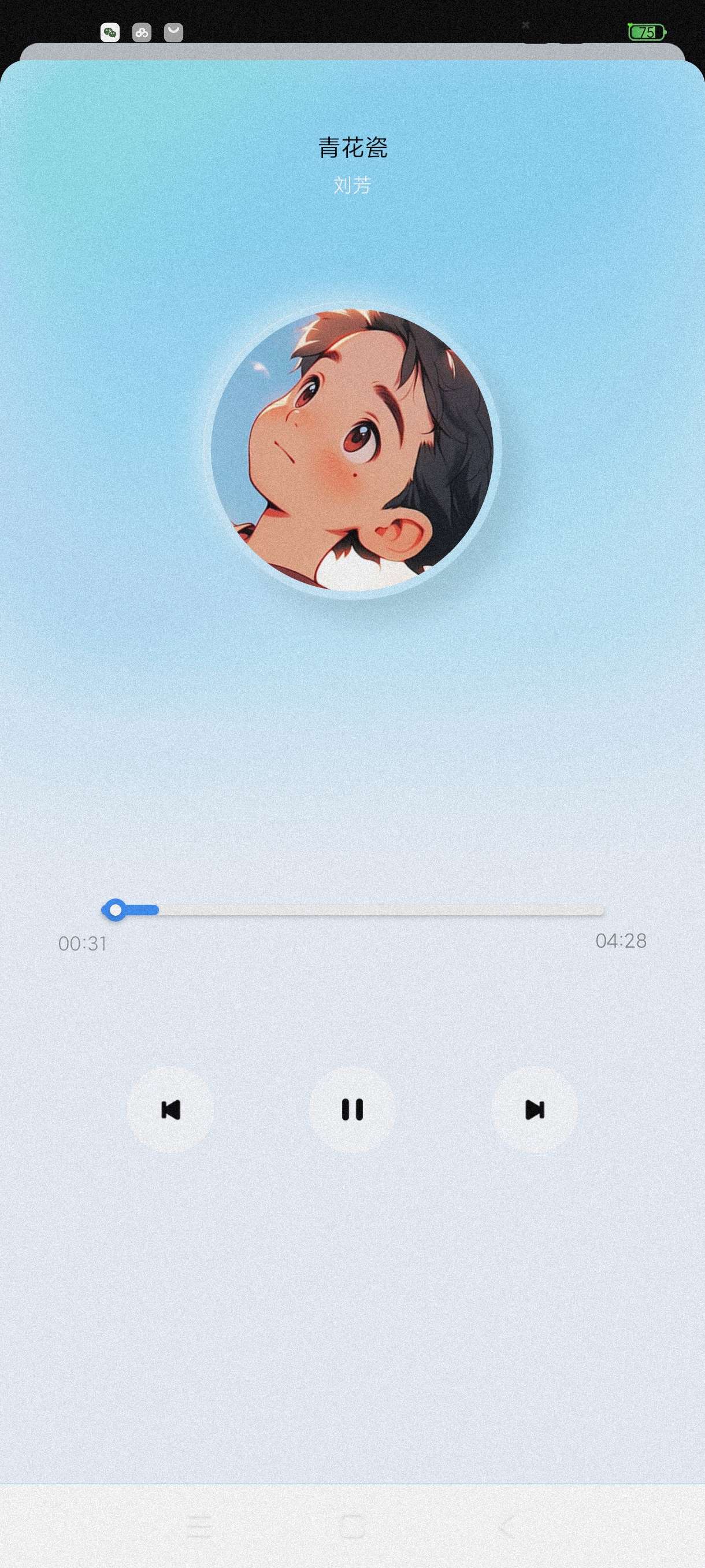Skip to the previous track

point(170,1109)
